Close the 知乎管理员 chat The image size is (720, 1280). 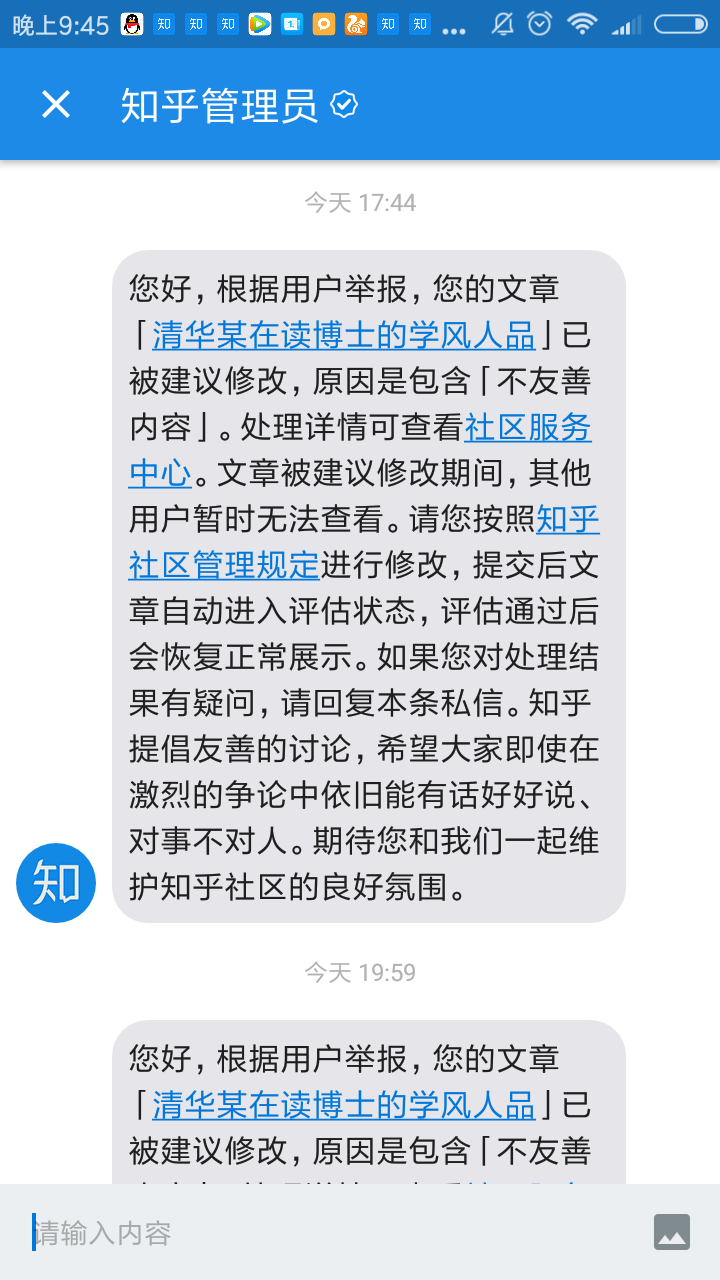(x=56, y=104)
